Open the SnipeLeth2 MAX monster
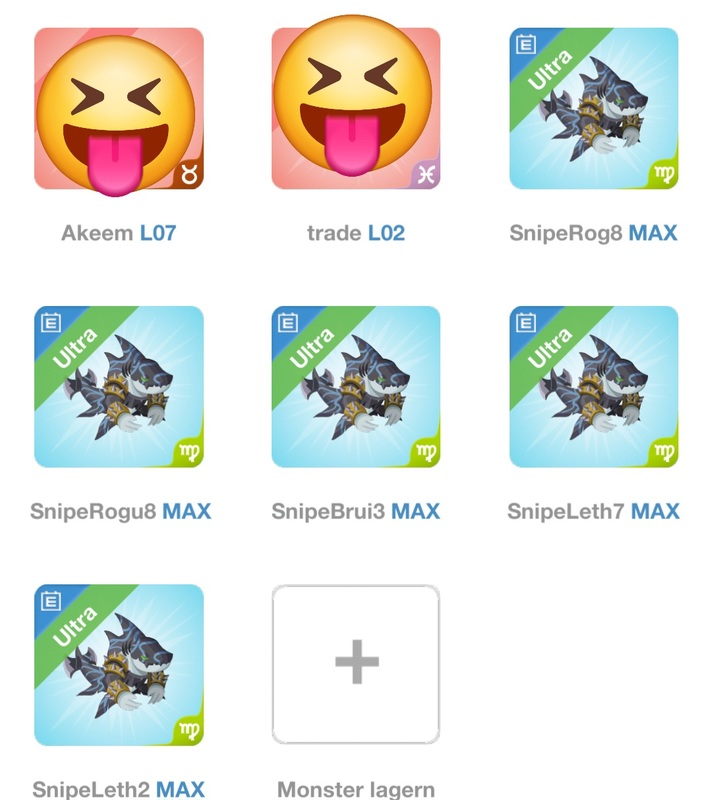Screen dimensions: 712x800 tap(119, 664)
